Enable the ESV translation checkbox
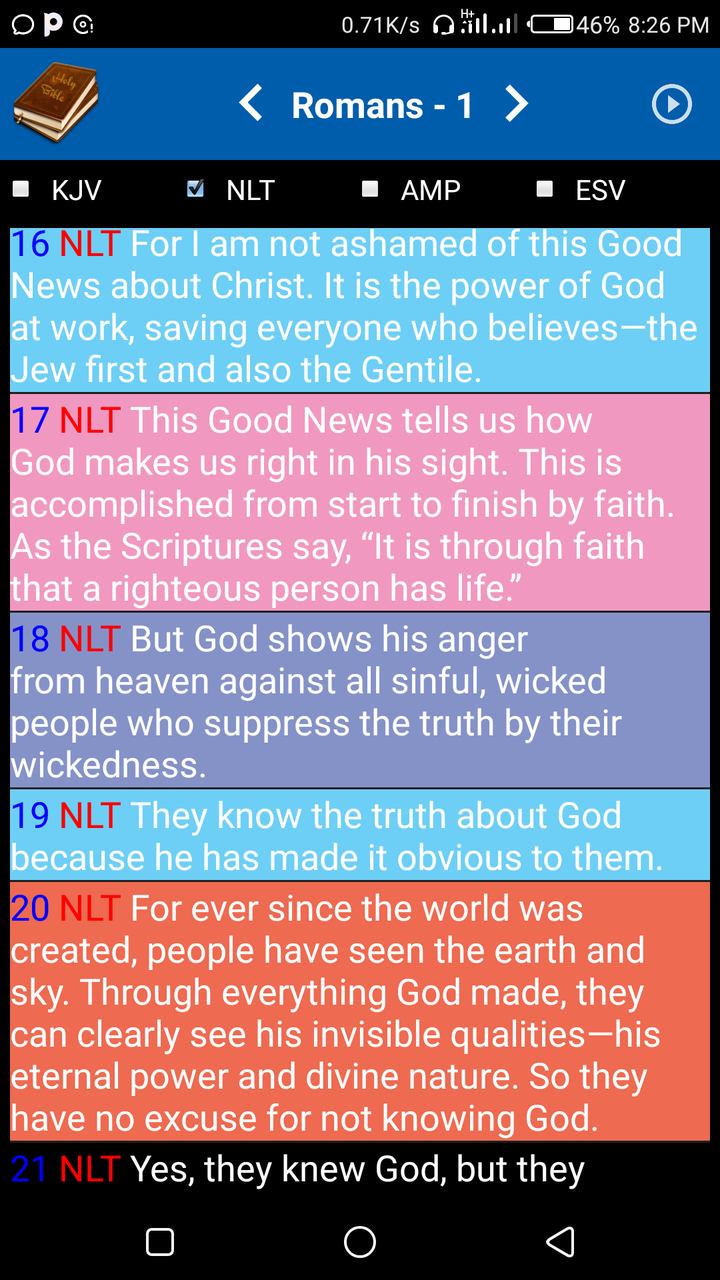This screenshot has width=720, height=1280. click(x=545, y=188)
